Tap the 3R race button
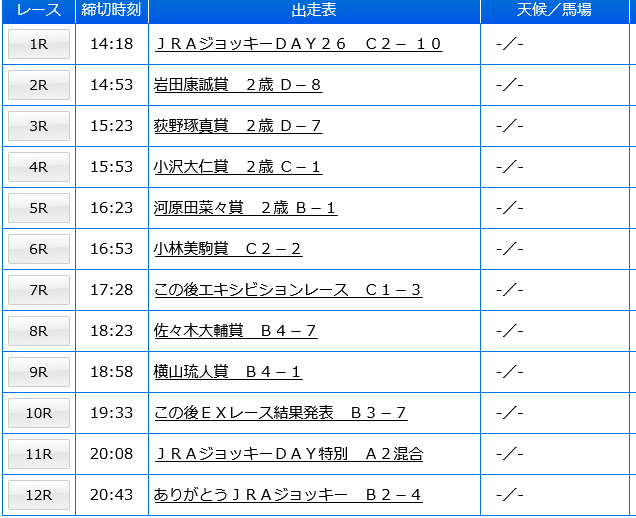This screenshot has width=636, height=518. [x=39, y=126]
